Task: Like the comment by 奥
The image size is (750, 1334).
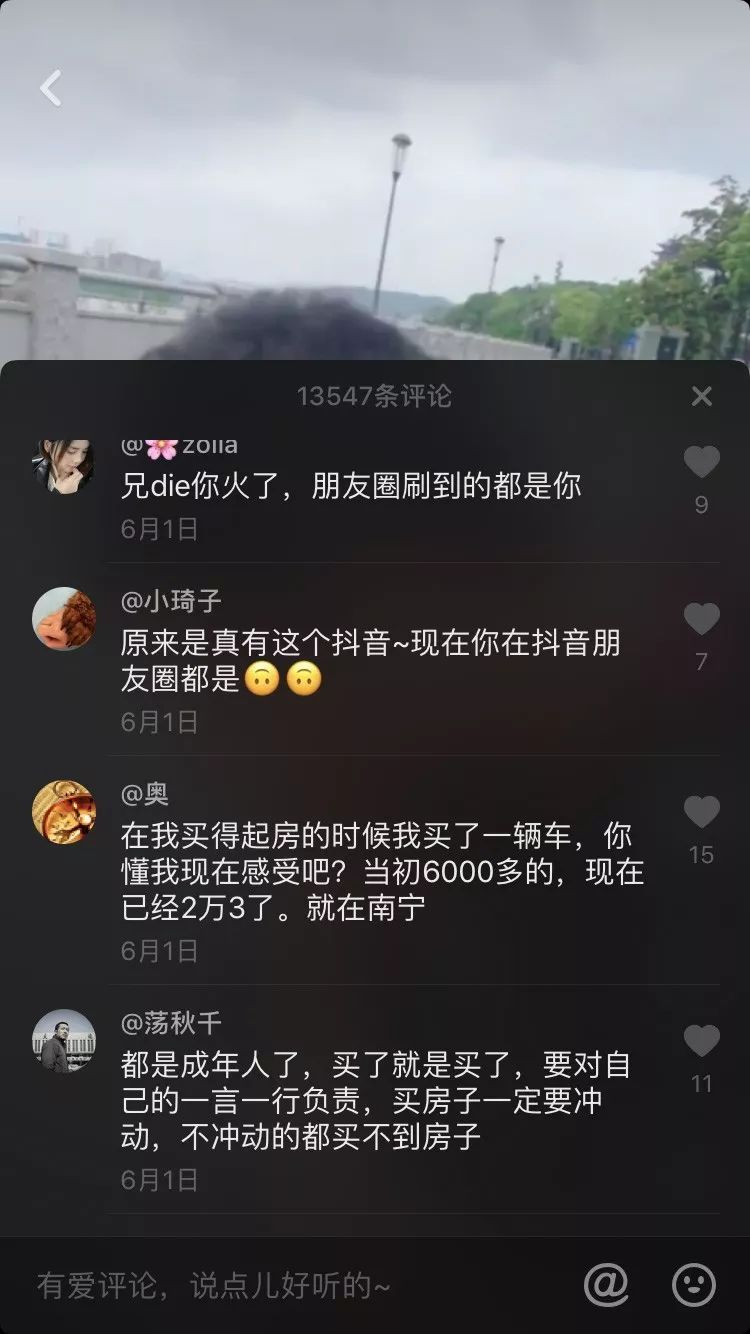Action: (x=701, y=812)
